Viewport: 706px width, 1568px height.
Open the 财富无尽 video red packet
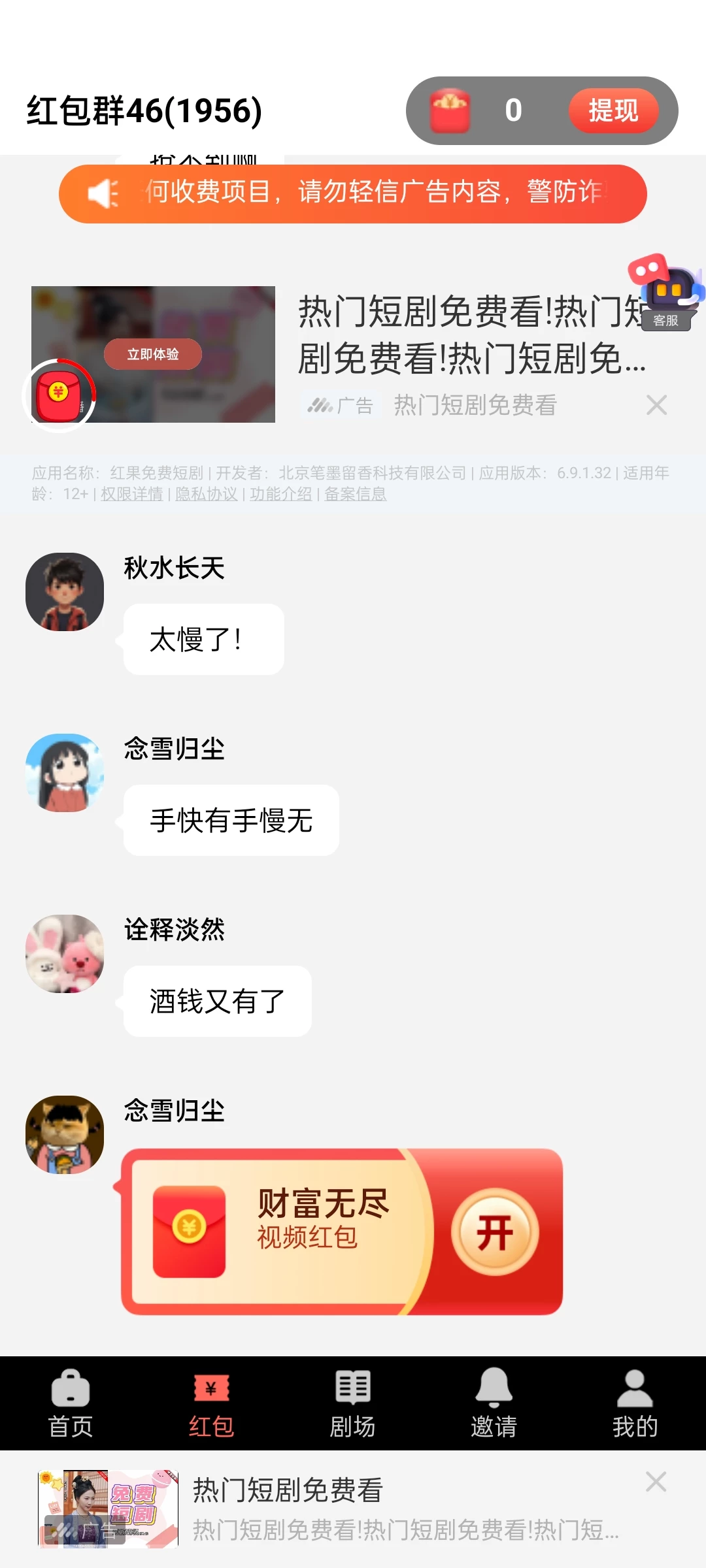495,1232
